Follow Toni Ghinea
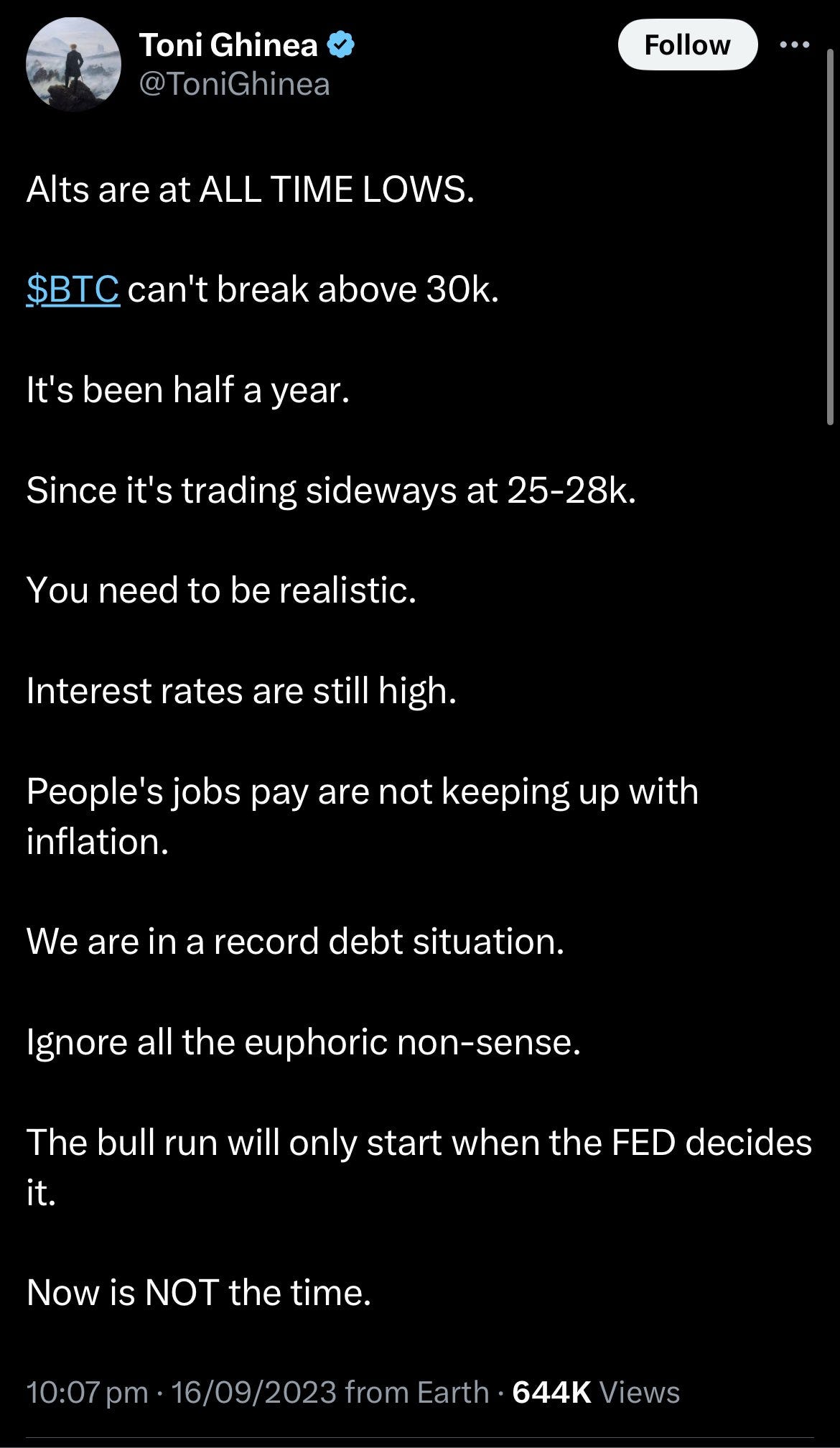The image size is (840, 1448). pyautogui.click(x=687, y=45)
